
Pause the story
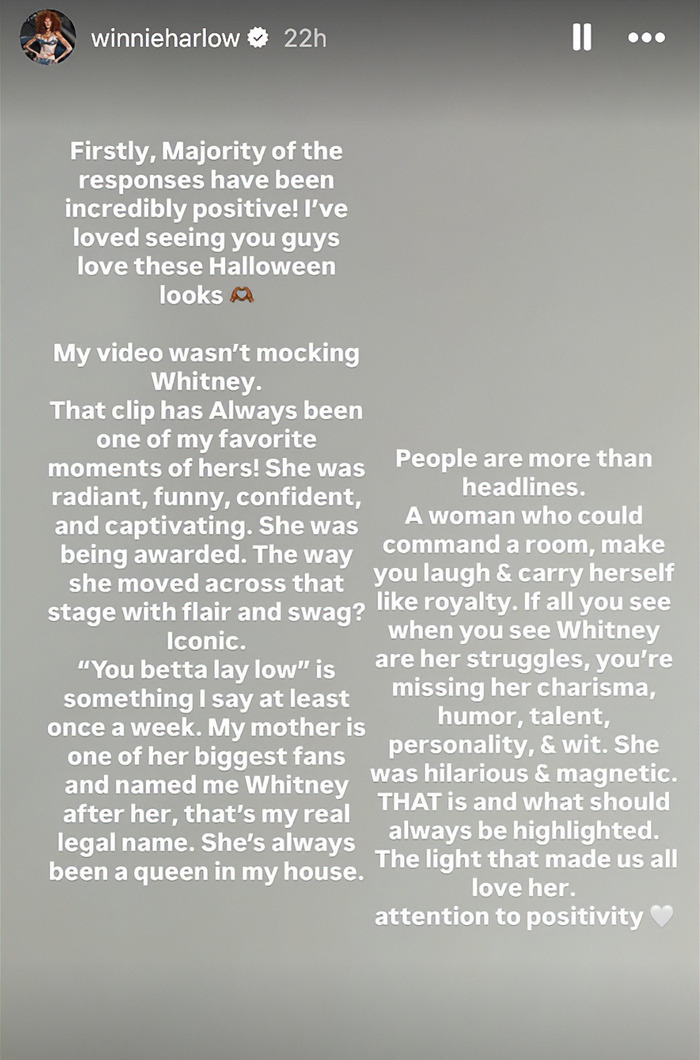pyautogui.click(x=582, y=38)
